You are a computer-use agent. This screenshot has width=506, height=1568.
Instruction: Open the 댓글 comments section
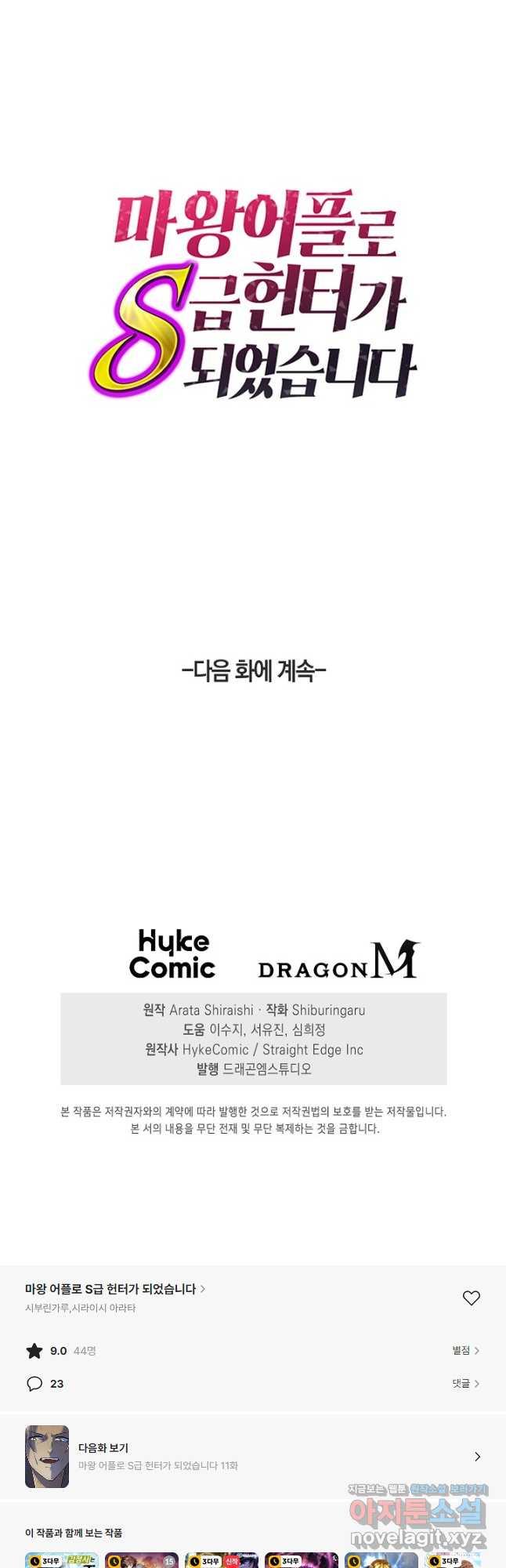(465, 1384)
